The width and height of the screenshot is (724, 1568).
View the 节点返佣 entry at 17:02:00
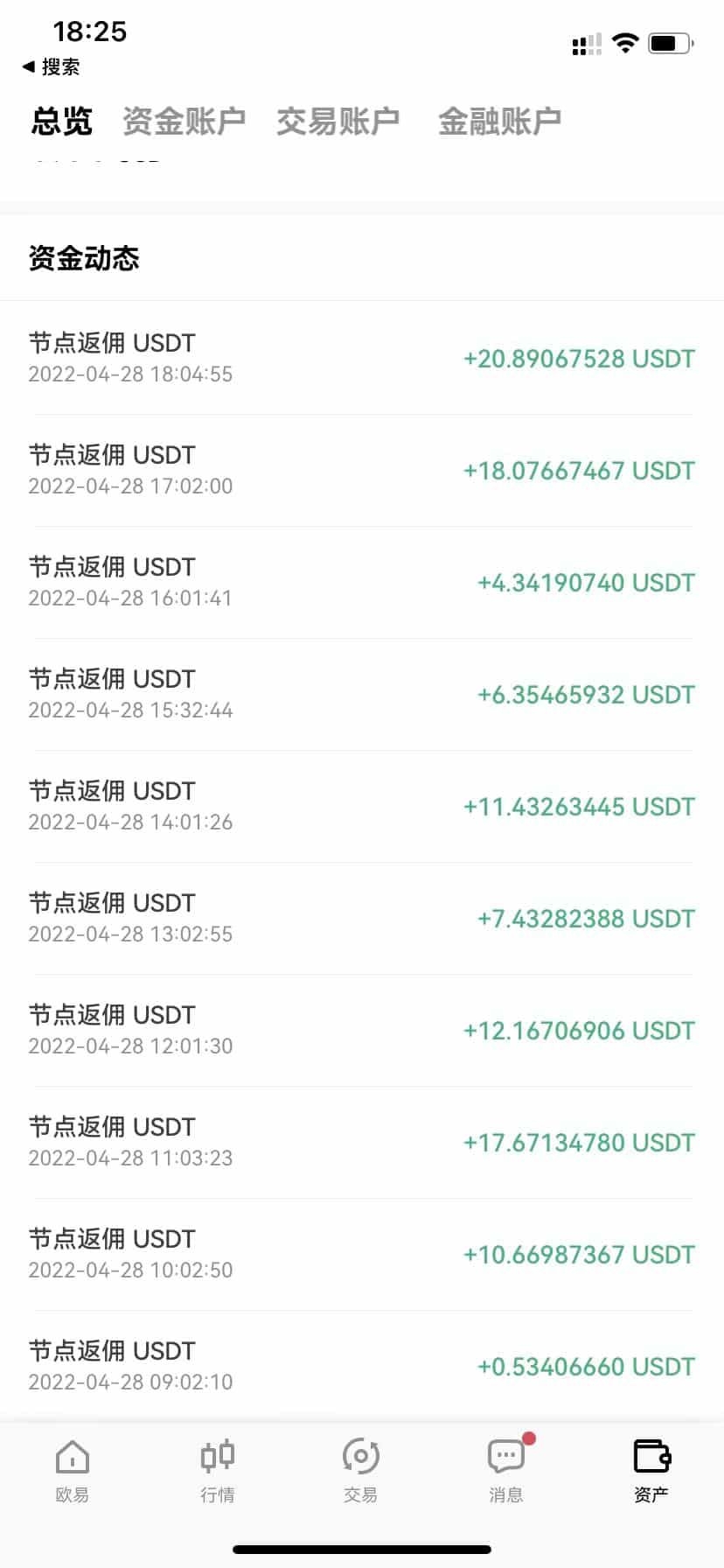tap(362, 470)
